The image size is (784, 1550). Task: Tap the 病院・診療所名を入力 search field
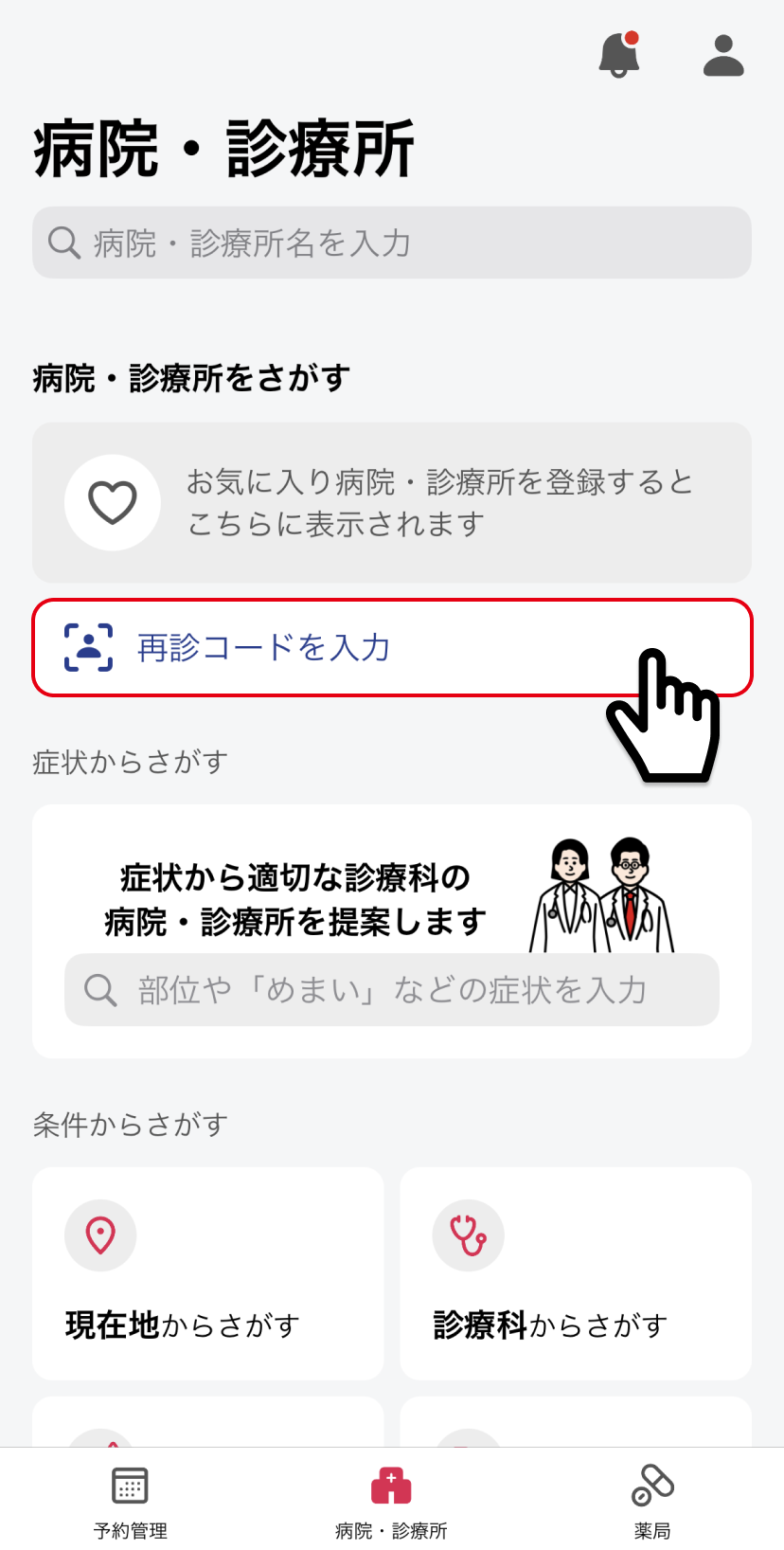(x=392, y=243)
